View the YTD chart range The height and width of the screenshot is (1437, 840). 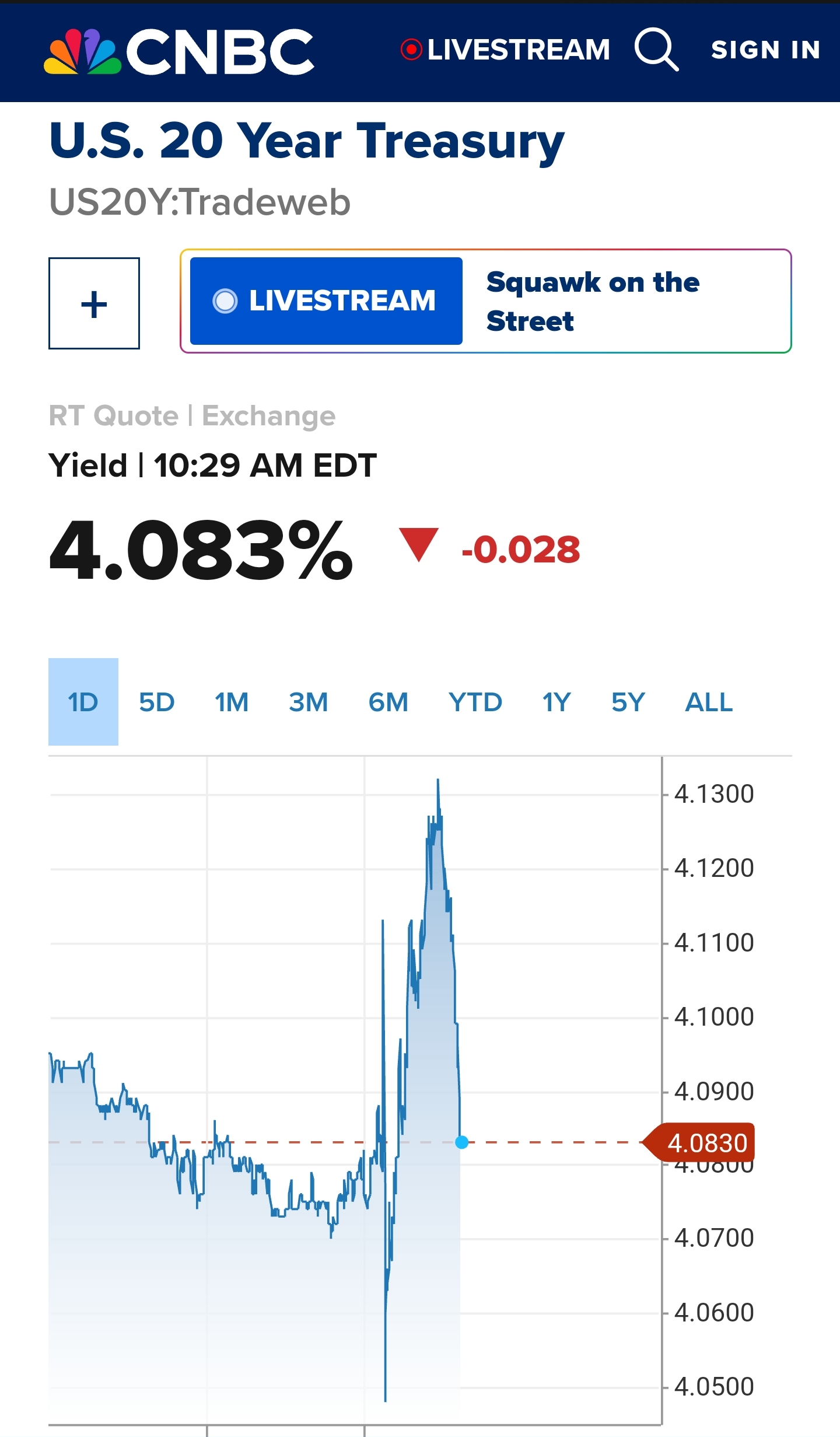[475, 702]
